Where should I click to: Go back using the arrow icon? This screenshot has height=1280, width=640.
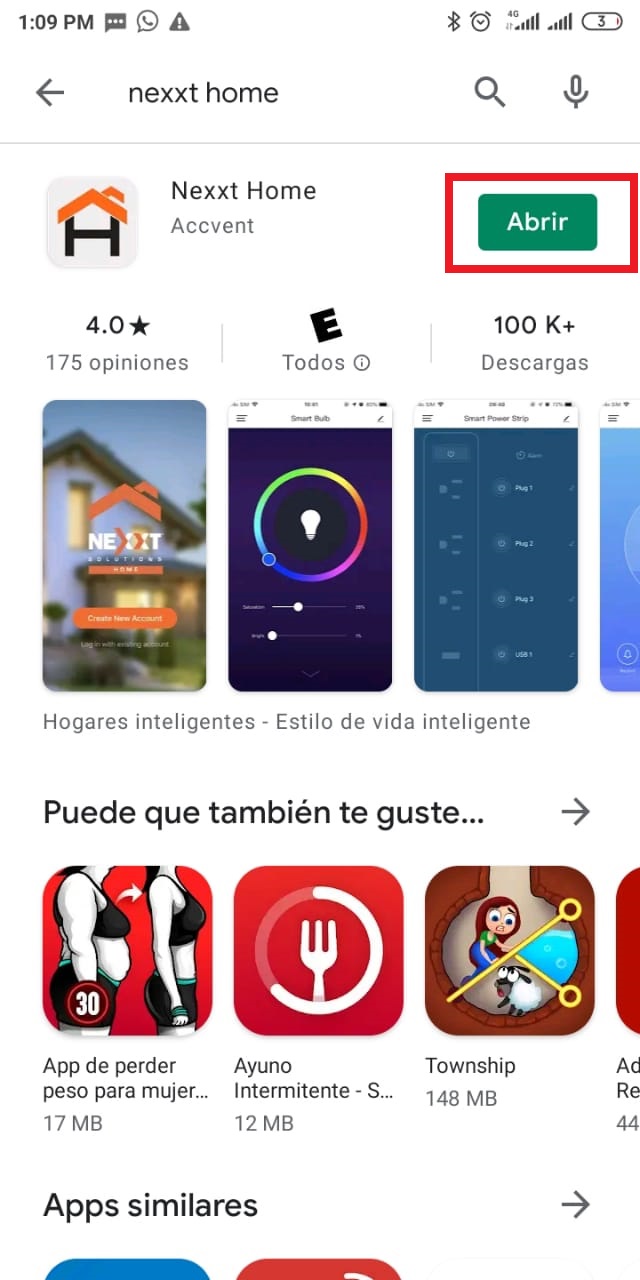[x=49, y=93]
